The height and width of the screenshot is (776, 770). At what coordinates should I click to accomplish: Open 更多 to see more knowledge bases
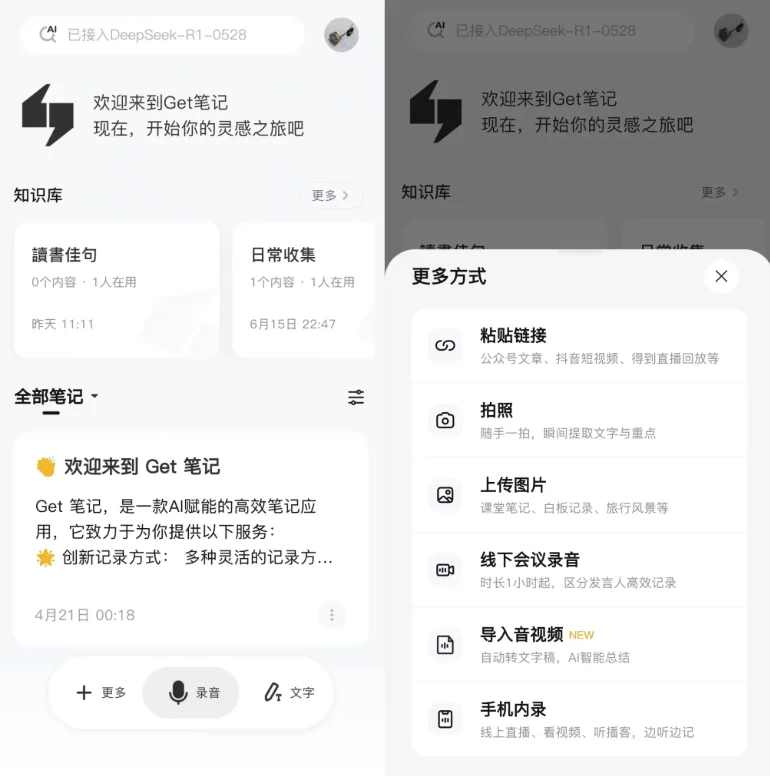tap(329, 196)
